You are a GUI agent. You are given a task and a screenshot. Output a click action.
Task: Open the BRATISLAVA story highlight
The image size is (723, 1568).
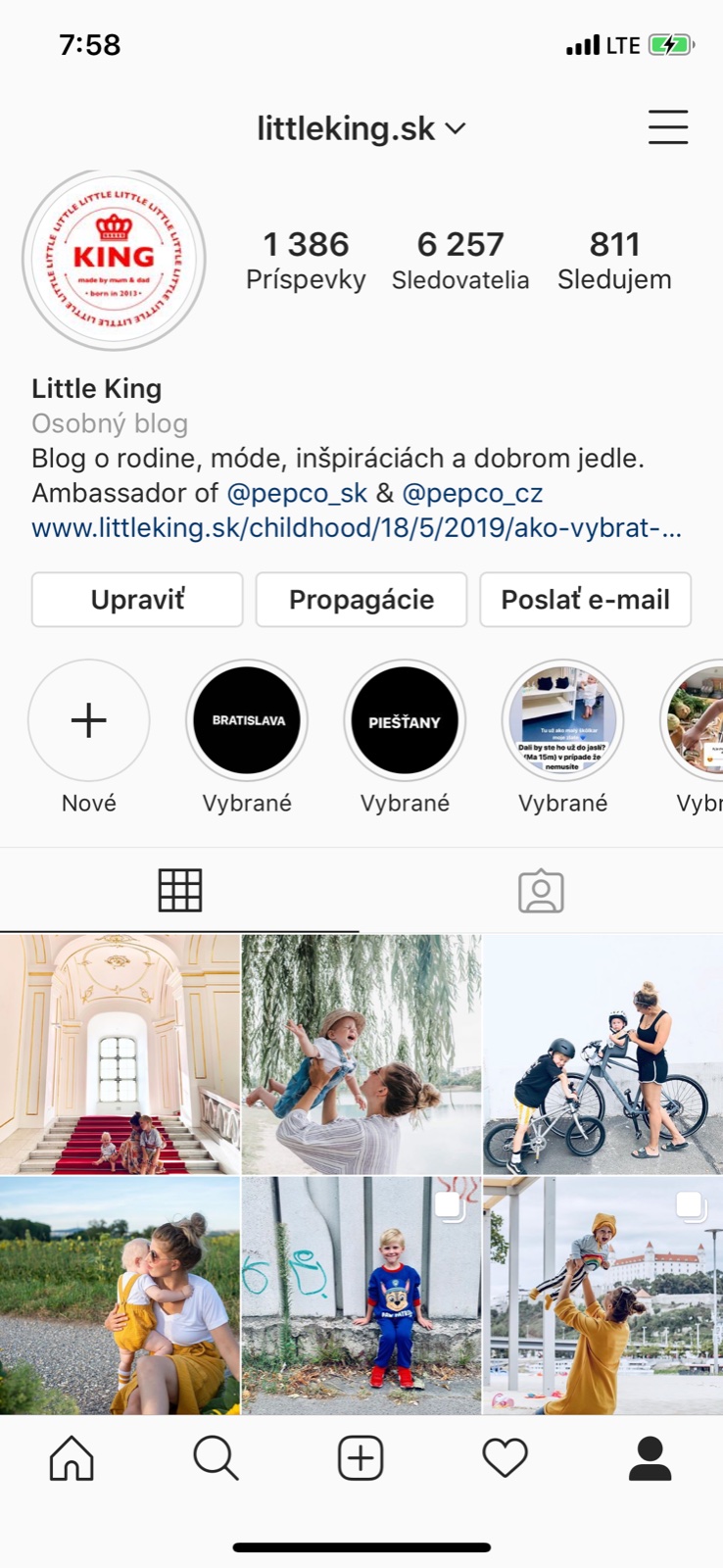coord(247,720)
